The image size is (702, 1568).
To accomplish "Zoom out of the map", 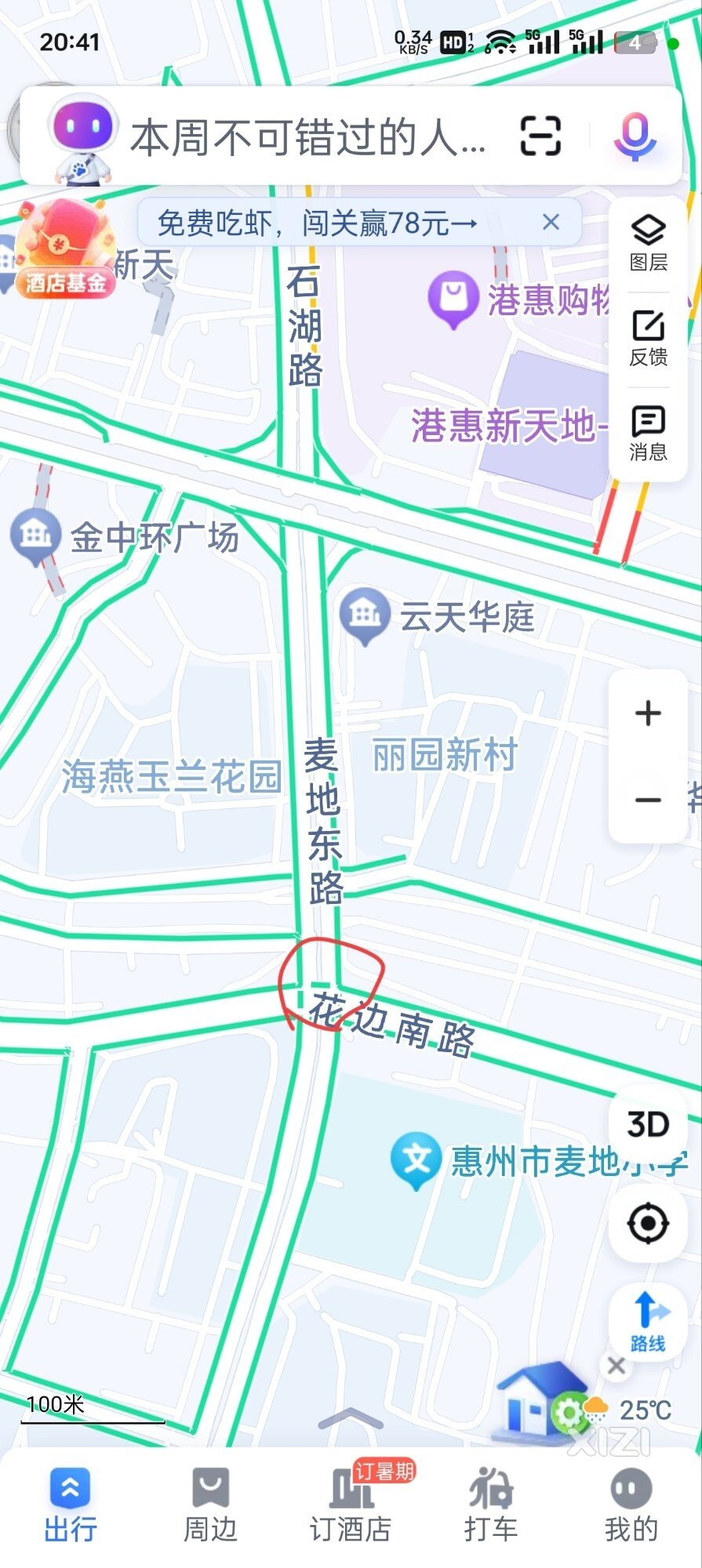I will [648, 800].
